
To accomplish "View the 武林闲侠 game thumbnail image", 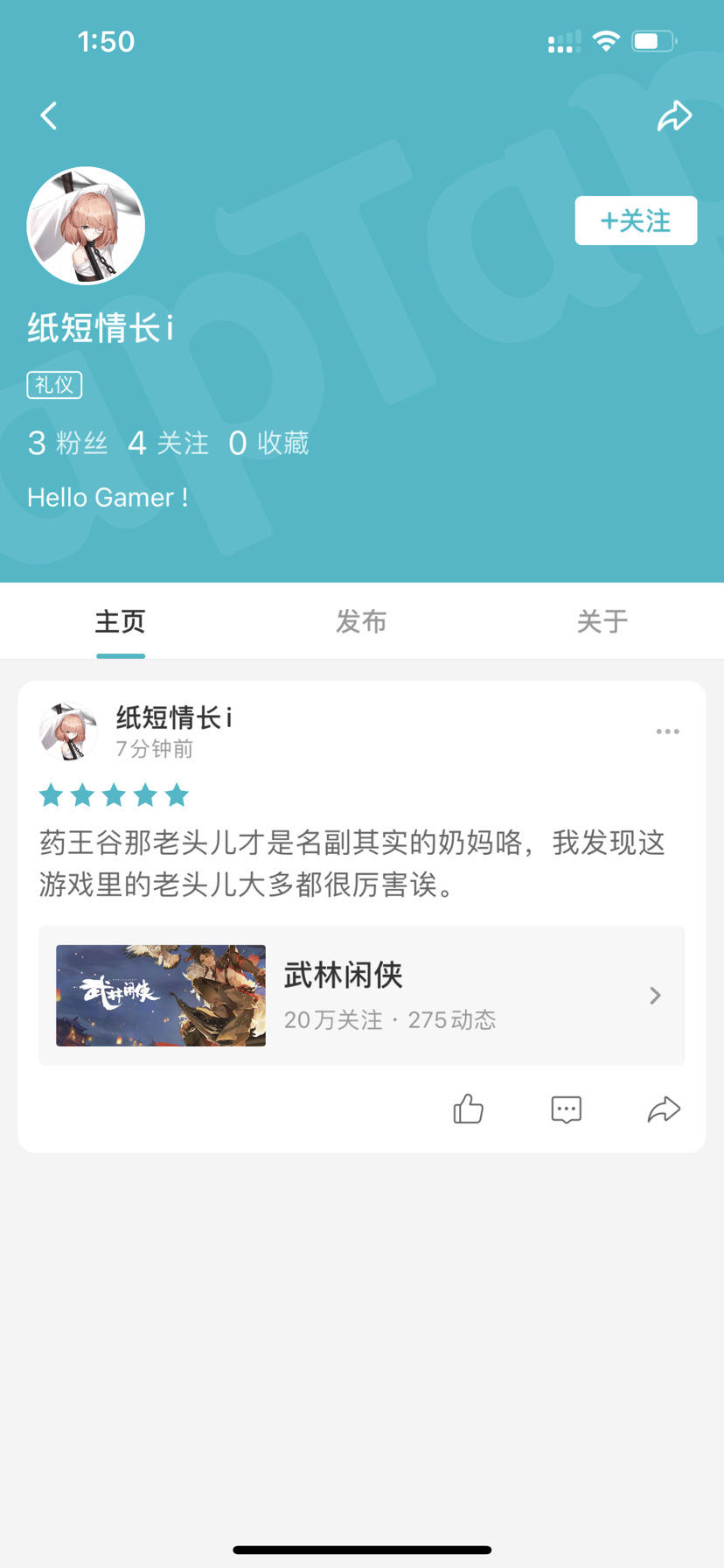I will [160, 995].
